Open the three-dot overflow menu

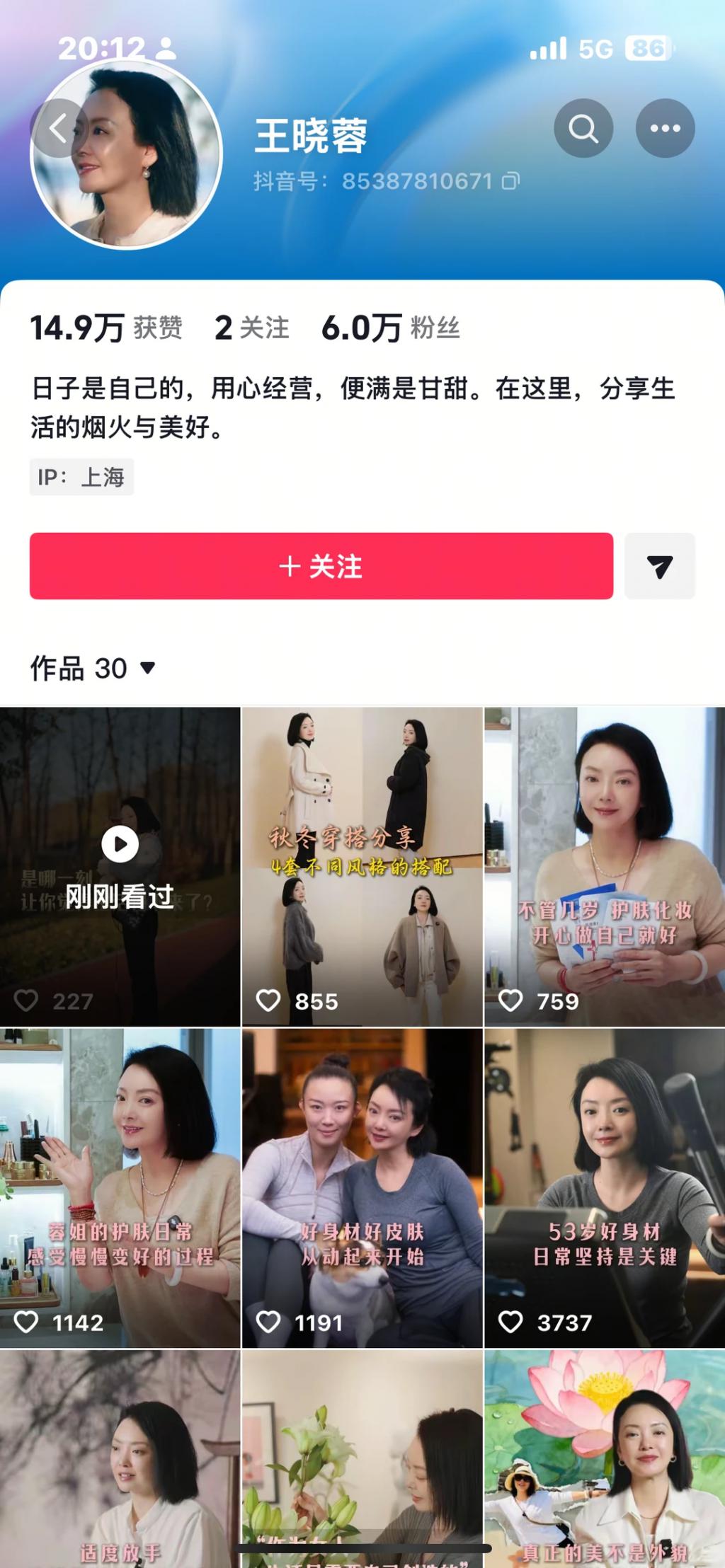665,128
